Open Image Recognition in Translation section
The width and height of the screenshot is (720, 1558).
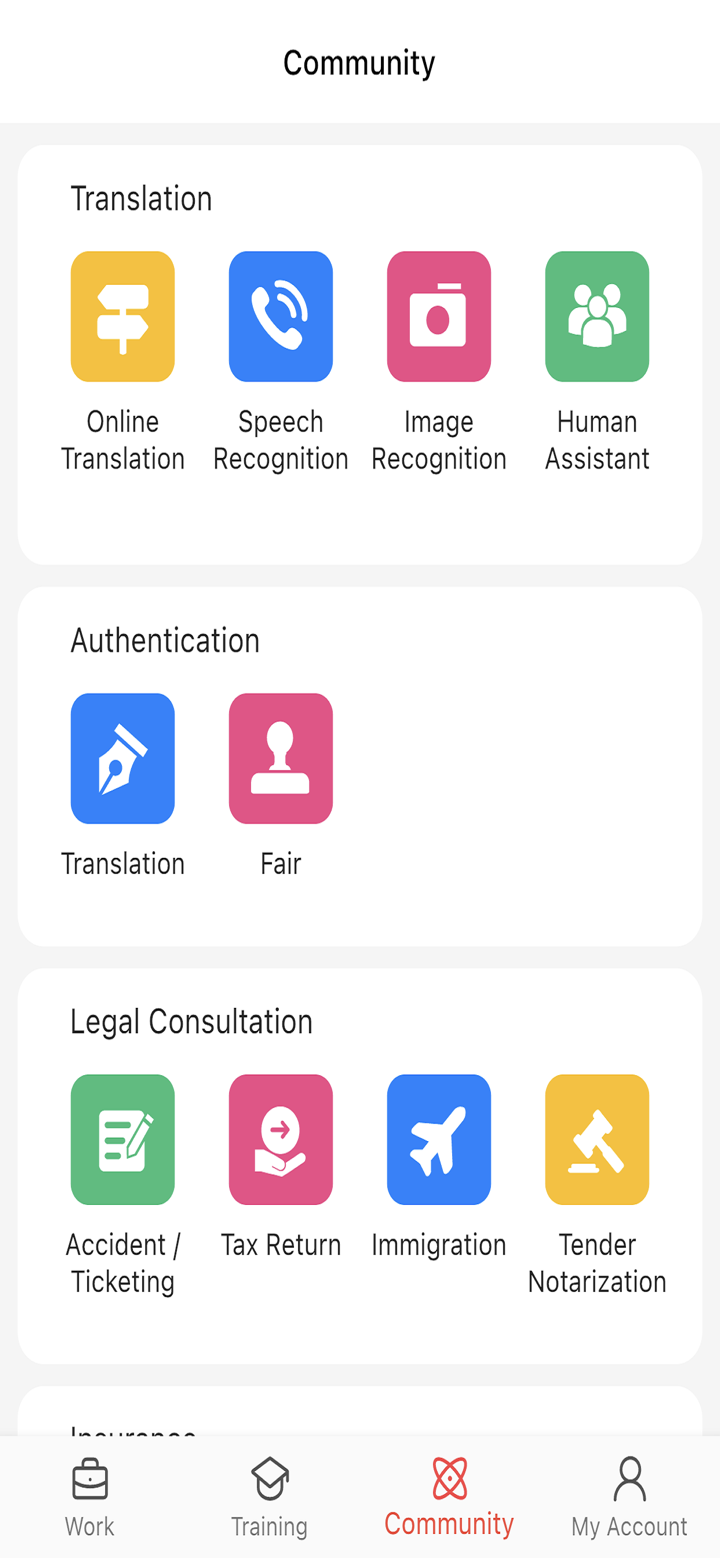(438, 316)
